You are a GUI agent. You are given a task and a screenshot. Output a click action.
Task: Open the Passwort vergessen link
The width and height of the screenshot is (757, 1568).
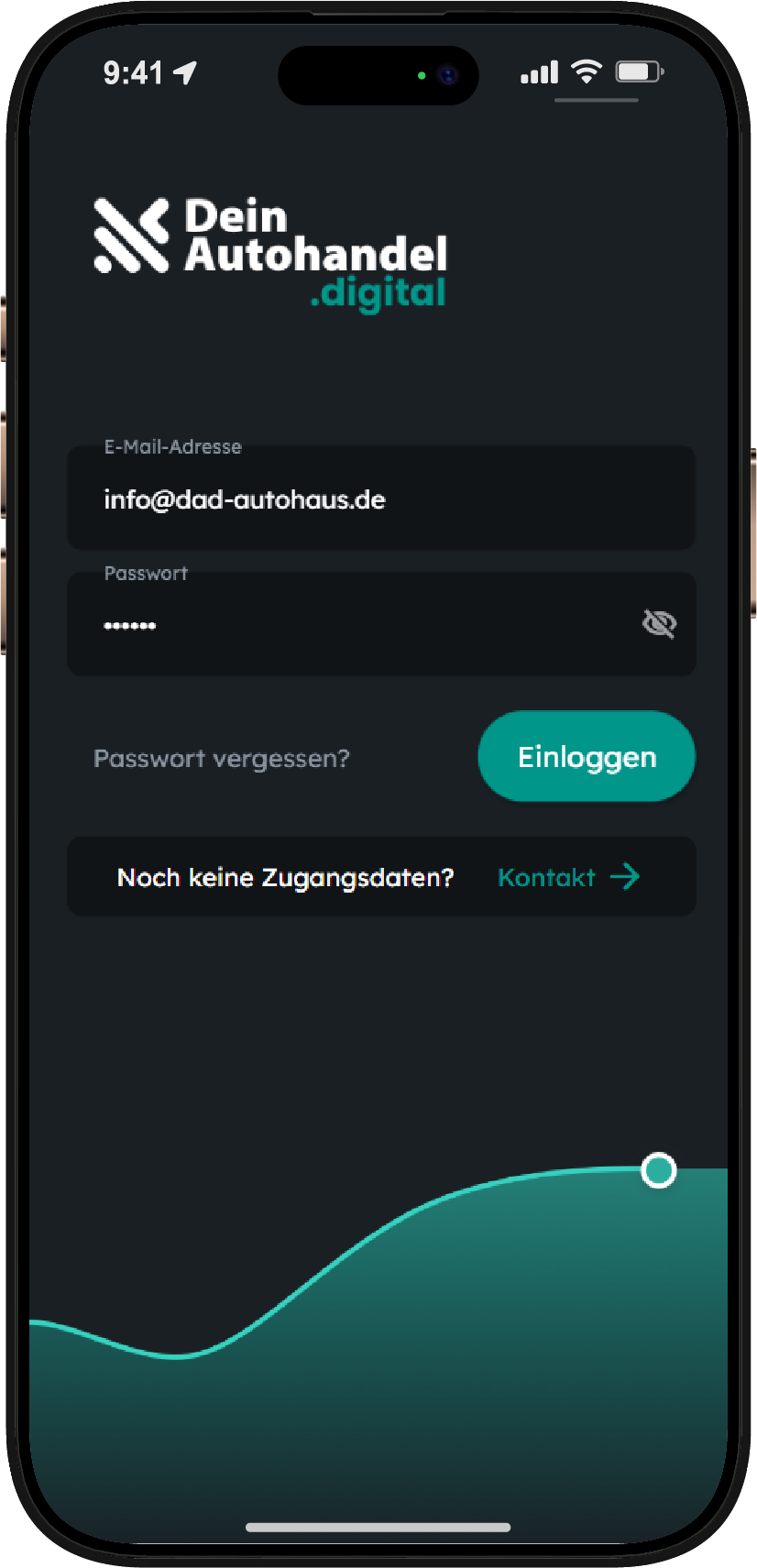pos(222,759)
